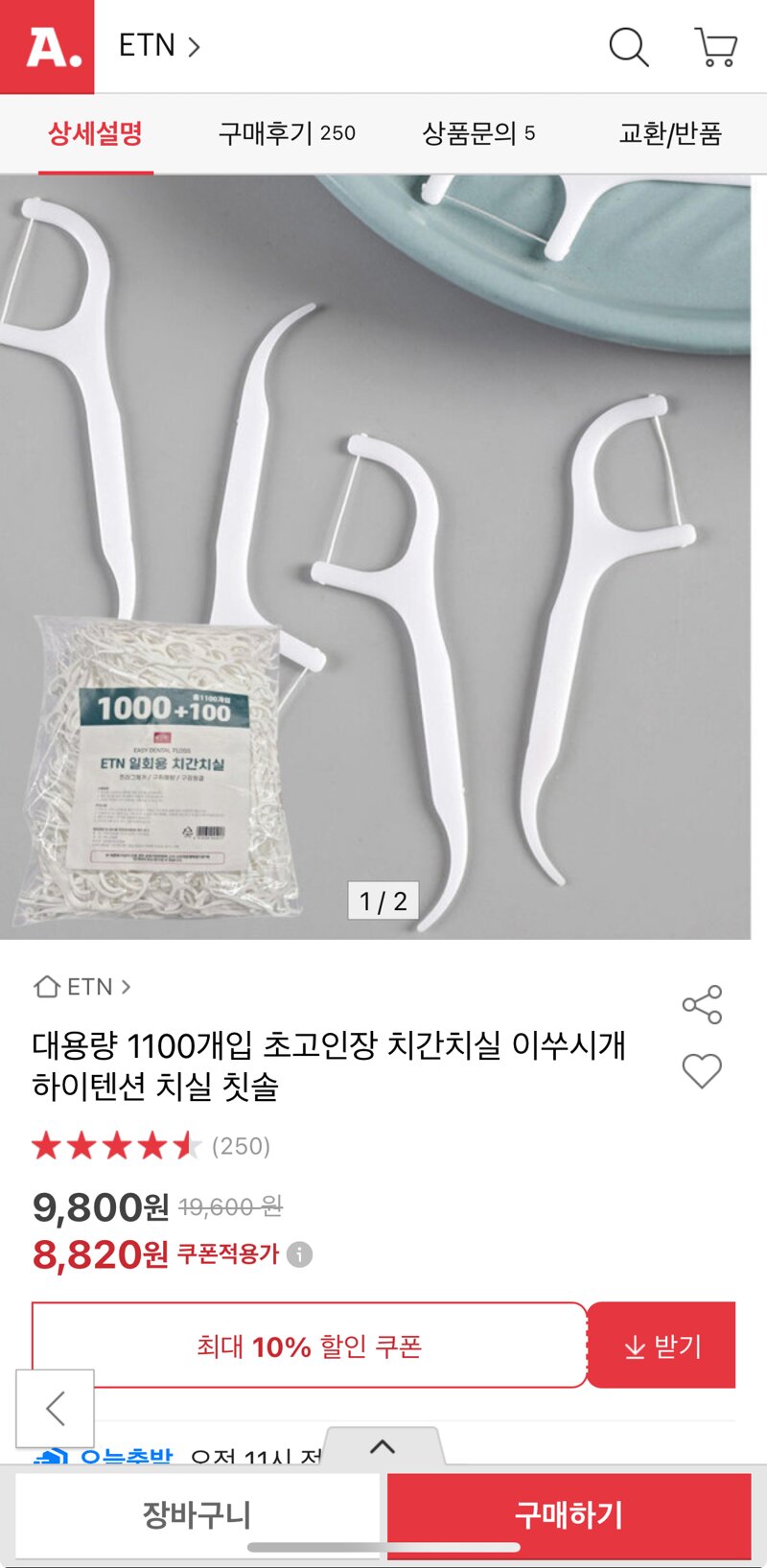Tap the 최대 10% 할인 쿠폰 banner
The height and width of the screenshot is (1568, 767).
click(309, 1346)
